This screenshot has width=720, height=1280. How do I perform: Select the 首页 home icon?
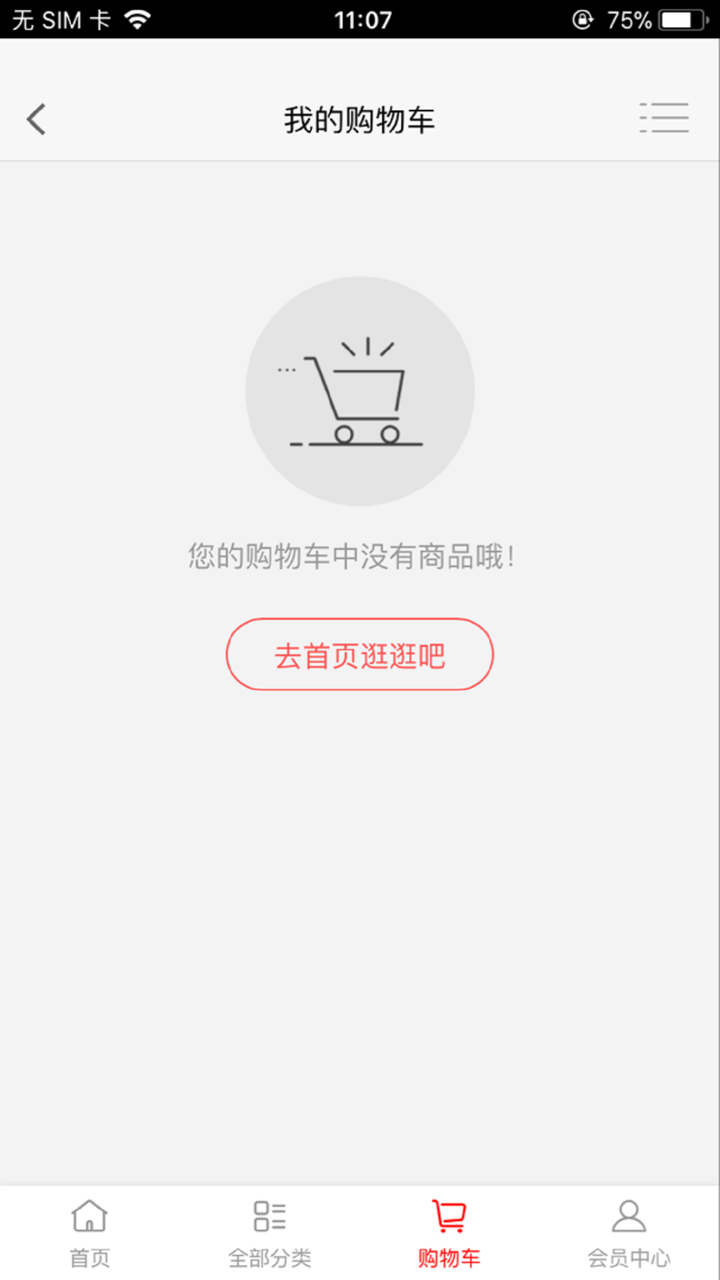89,1216
